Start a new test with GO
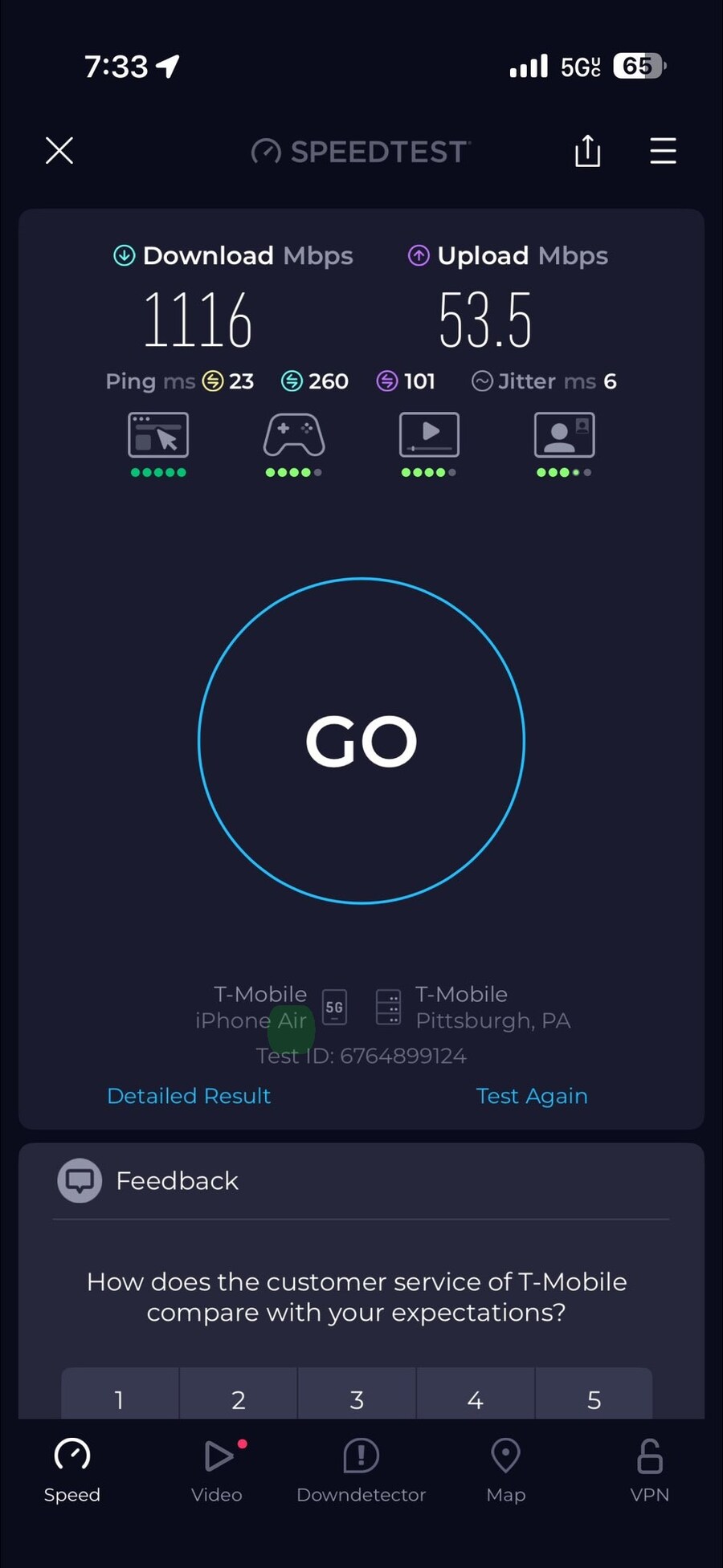This screenshot has height=1568, width=723. point(361,740)
